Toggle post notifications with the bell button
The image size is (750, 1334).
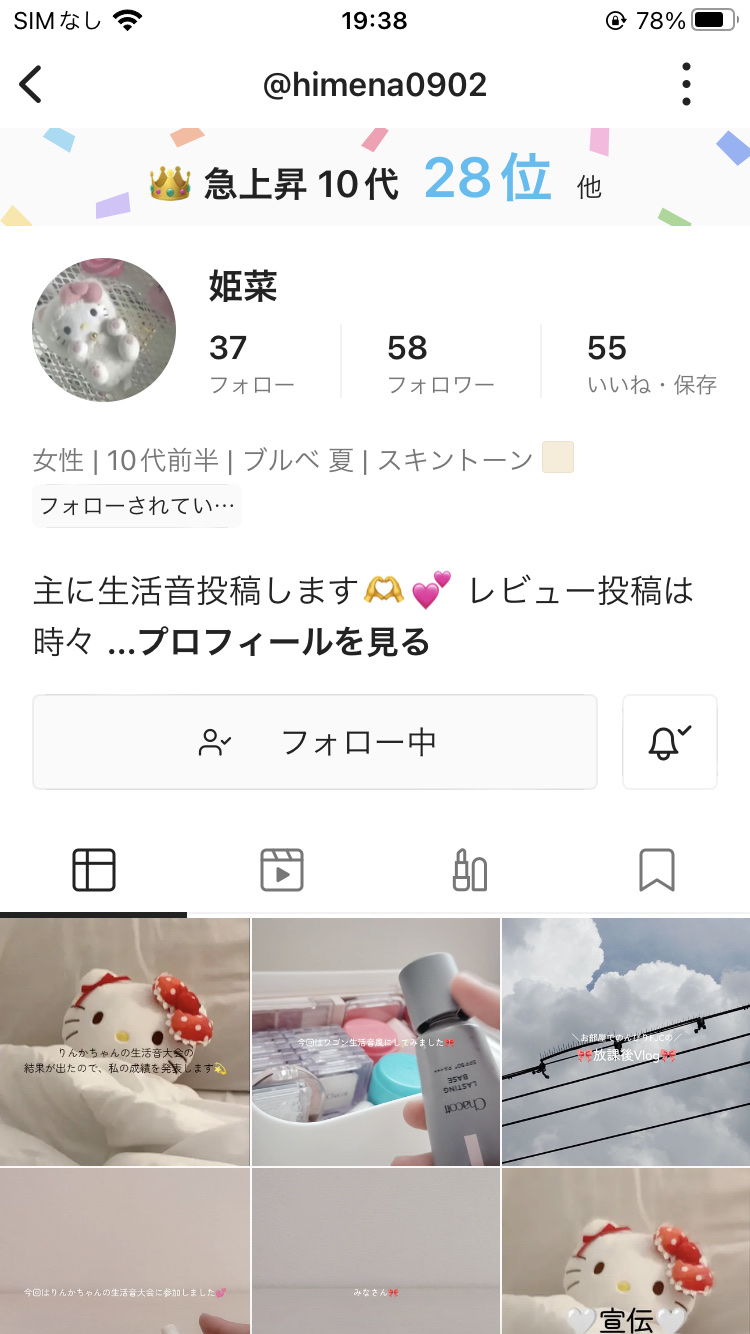pyautogui.click(x=669, y=742)
